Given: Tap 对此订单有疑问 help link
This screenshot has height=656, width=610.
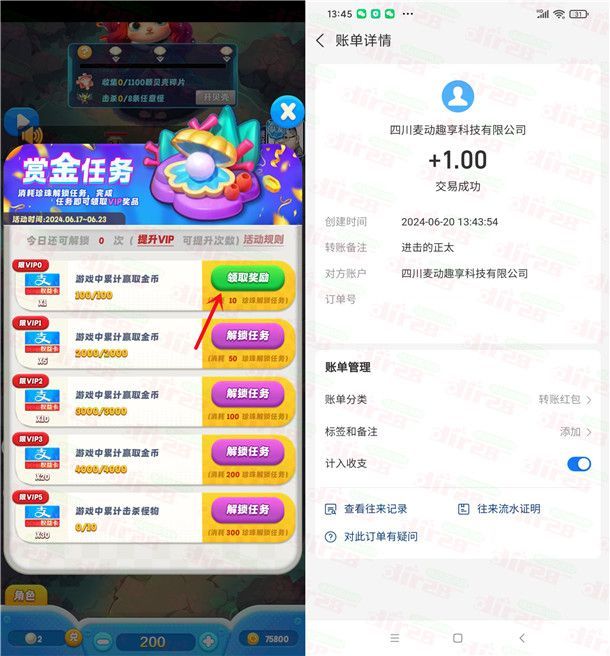Looking at the screenshot, I should [x=371, y=537].
